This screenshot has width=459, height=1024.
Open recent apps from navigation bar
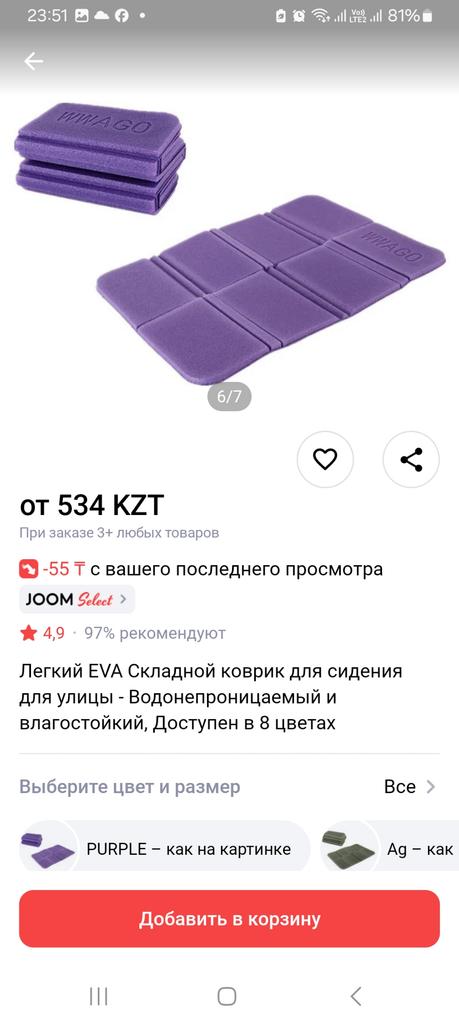pyautogui.click(x=99, y=996)
